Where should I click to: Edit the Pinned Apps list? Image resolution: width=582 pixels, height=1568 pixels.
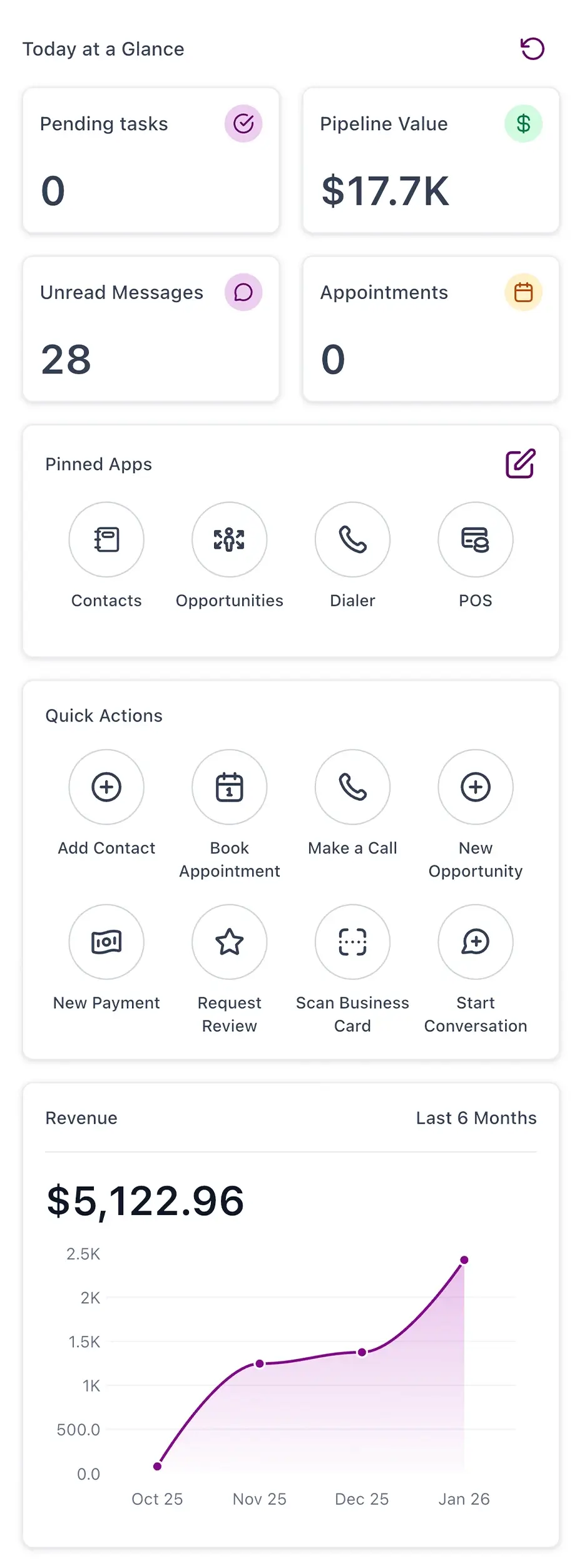[x=520, y=464]
